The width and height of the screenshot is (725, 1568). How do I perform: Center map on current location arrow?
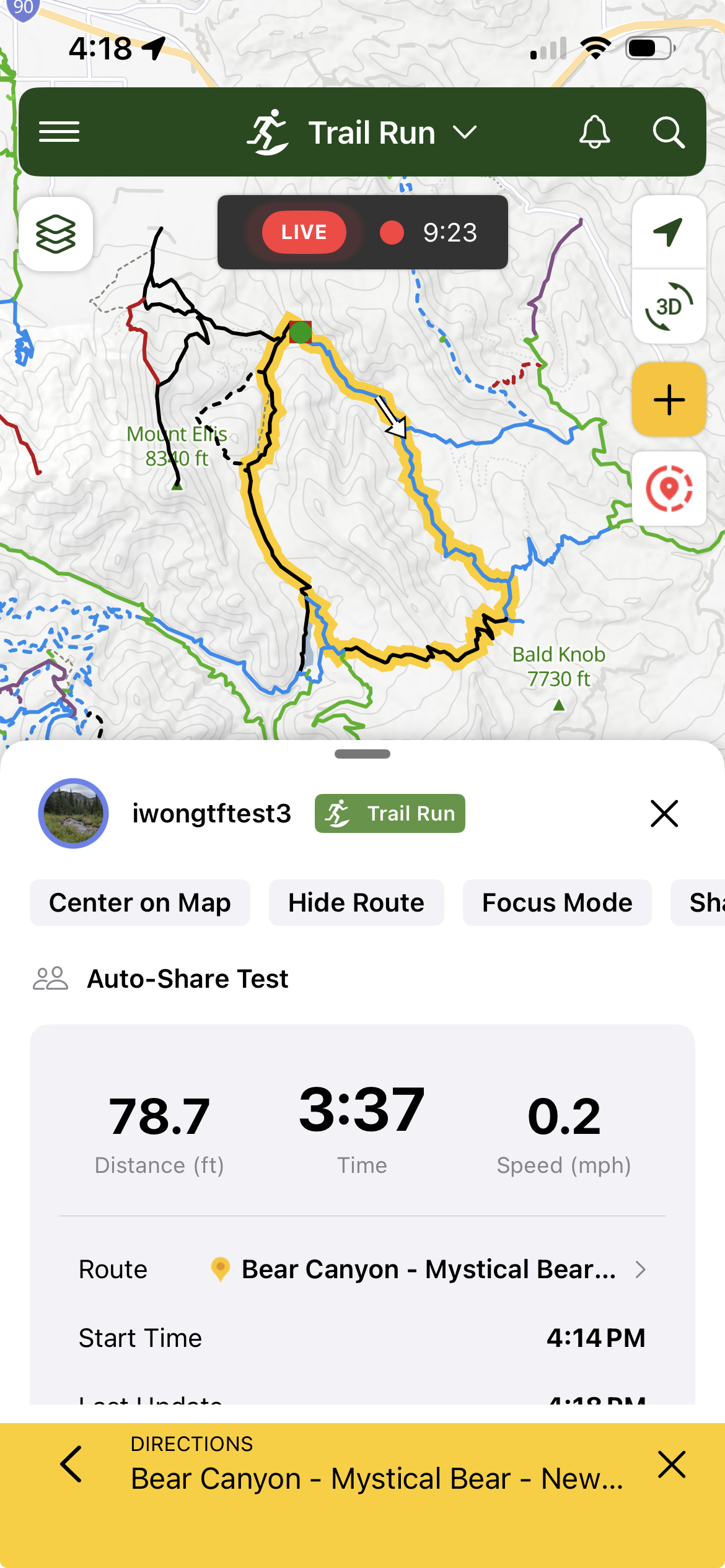(669, 233)
